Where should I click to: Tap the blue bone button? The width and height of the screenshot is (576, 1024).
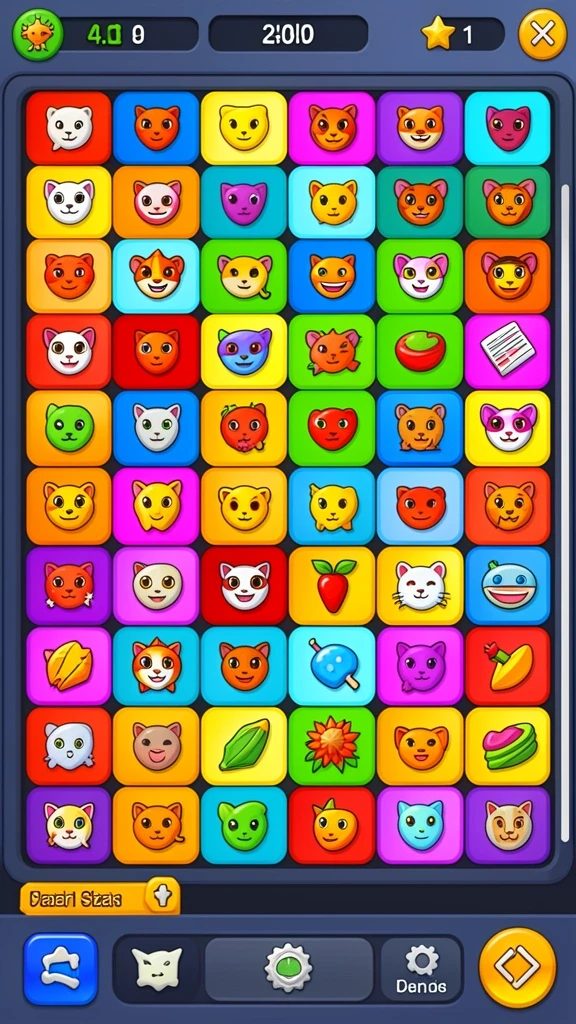tap(61, 968)
